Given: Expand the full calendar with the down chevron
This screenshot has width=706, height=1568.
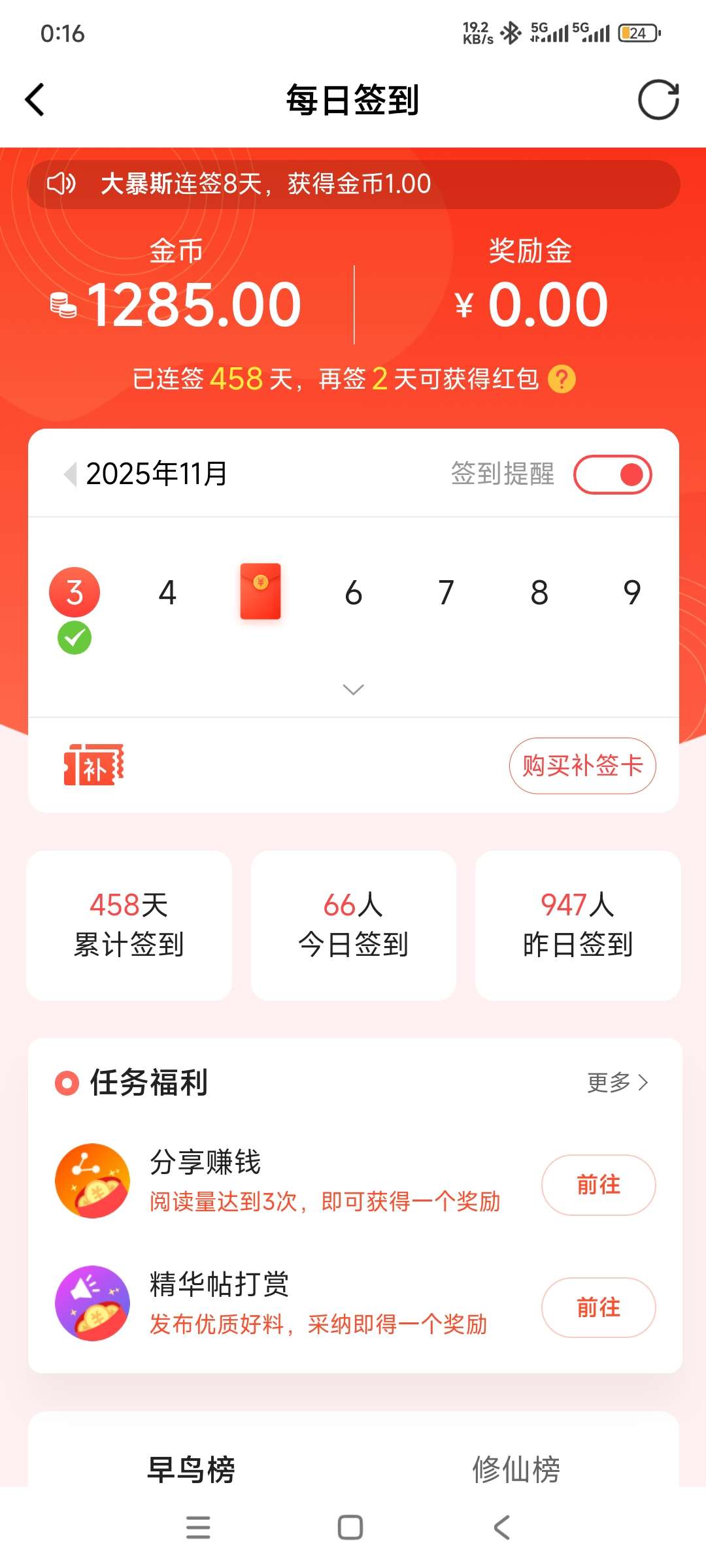Looking at the screenshot, I should (x=353, y=690).
